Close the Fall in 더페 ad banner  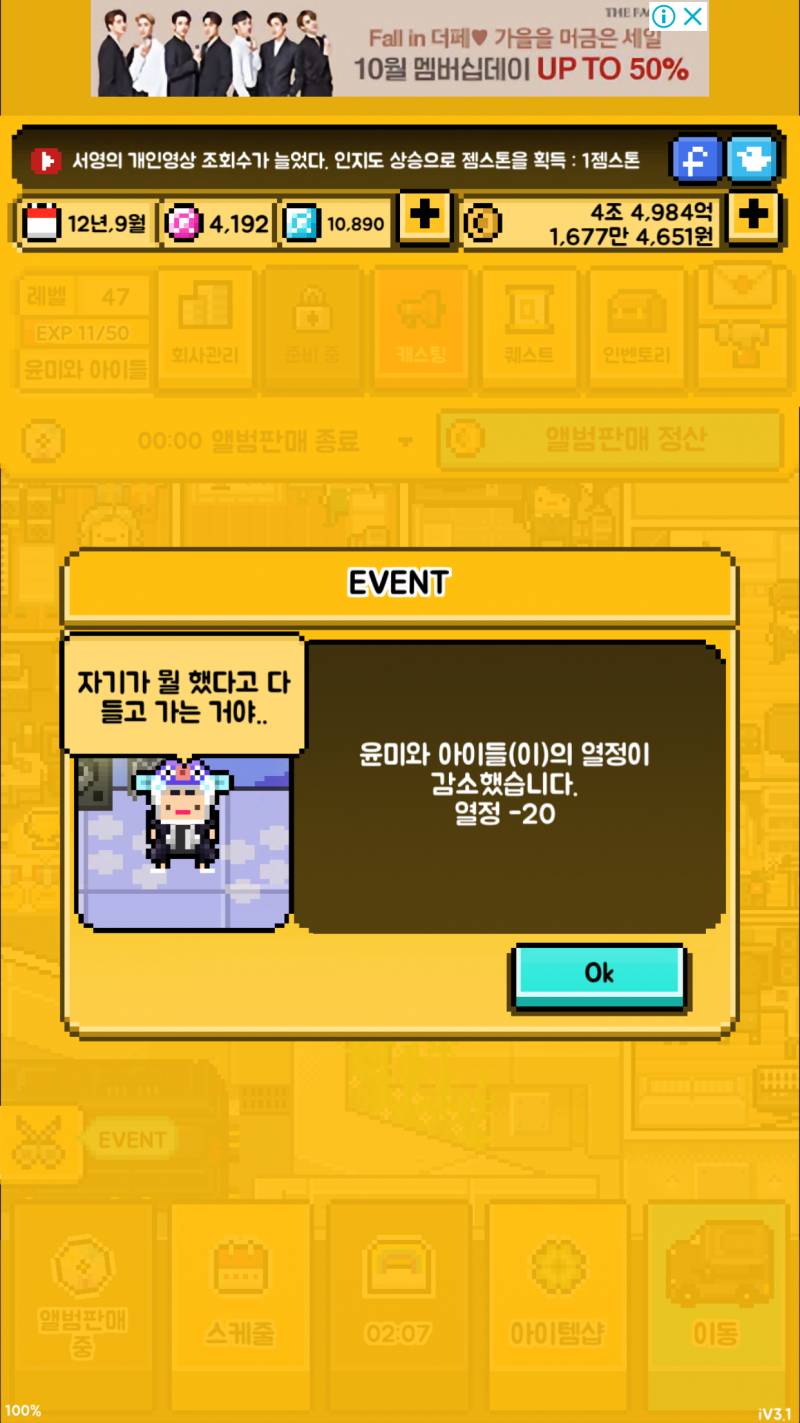(691, 16)
